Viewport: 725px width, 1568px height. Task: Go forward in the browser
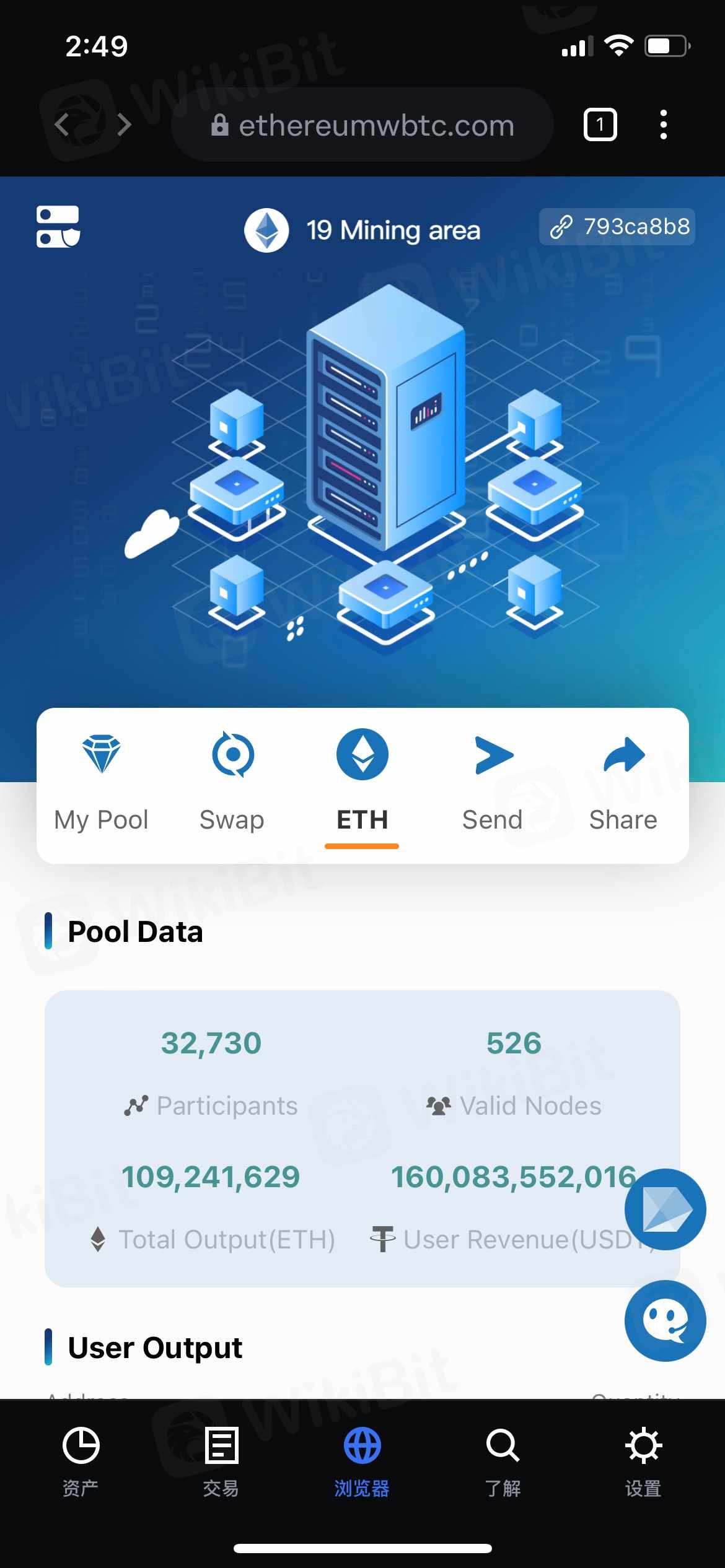click(x=125, y=124)
